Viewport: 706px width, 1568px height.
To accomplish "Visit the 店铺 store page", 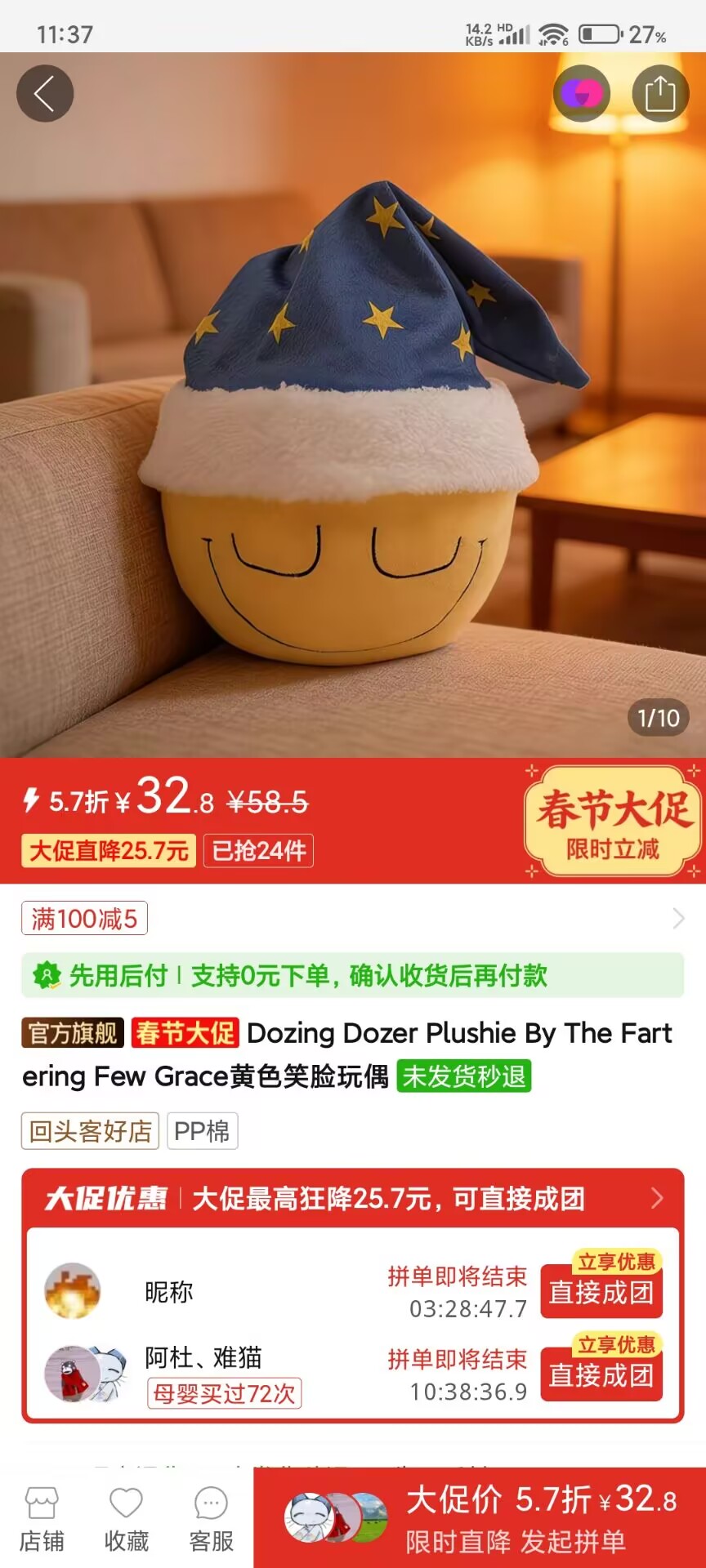I will pos(42,1519).
